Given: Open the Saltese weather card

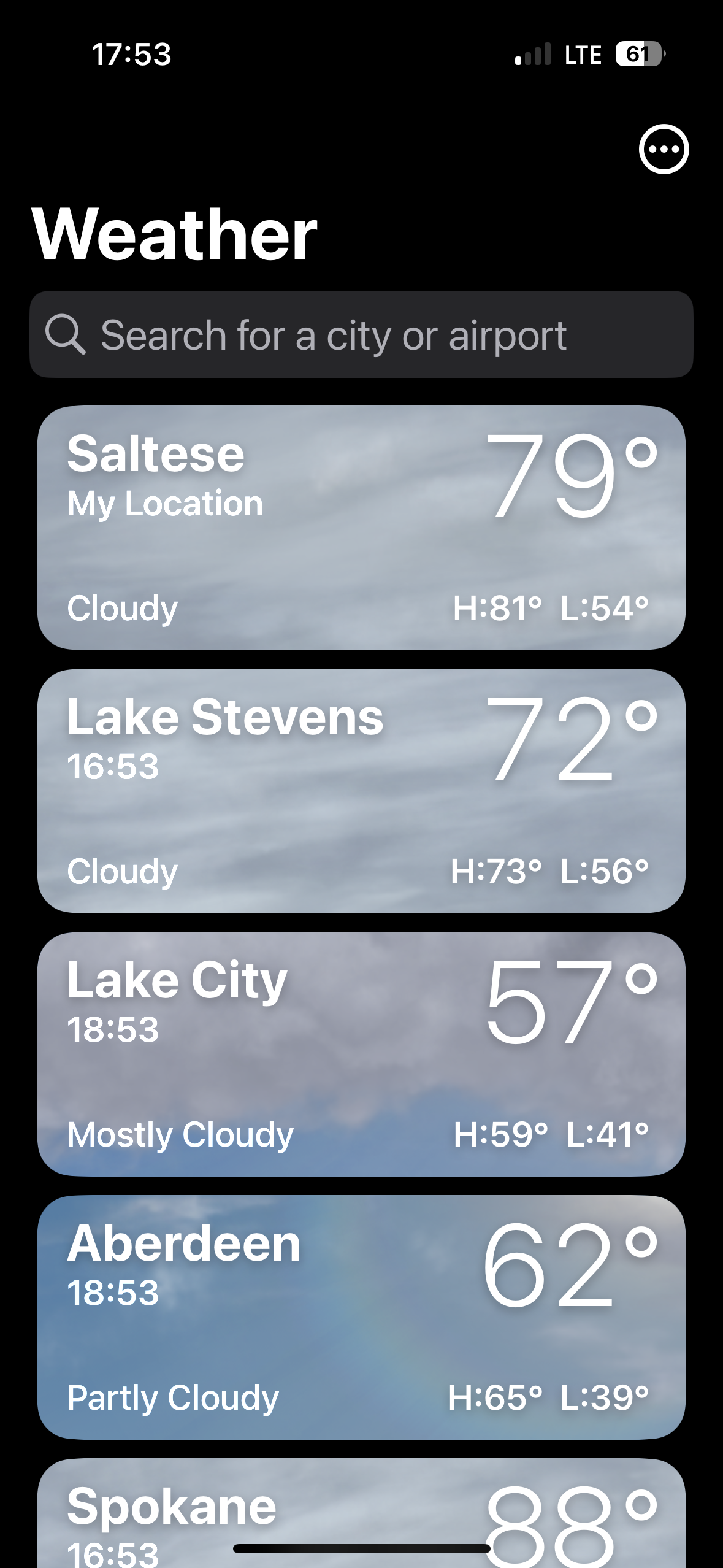Looking at the screenshot, I should pyautogui.click(x=361, y=528).
